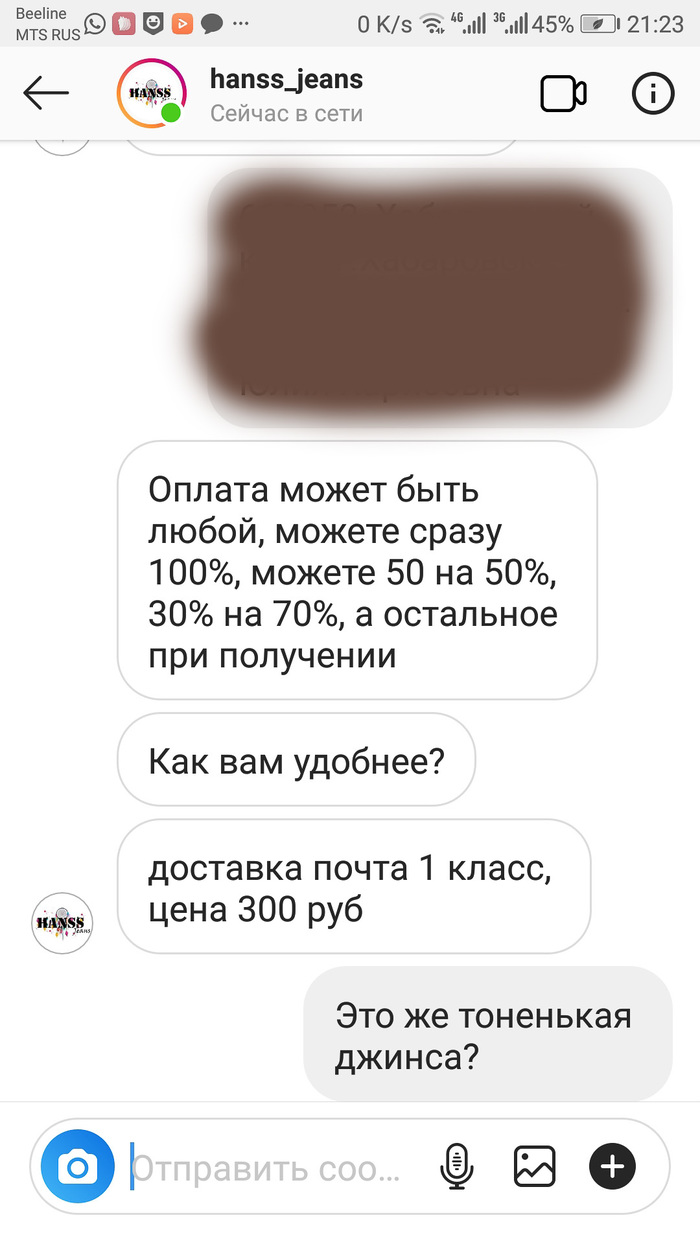
Task: Tap the hanss_jeans avatar beside the delivery message
Action: pos(63,923)
